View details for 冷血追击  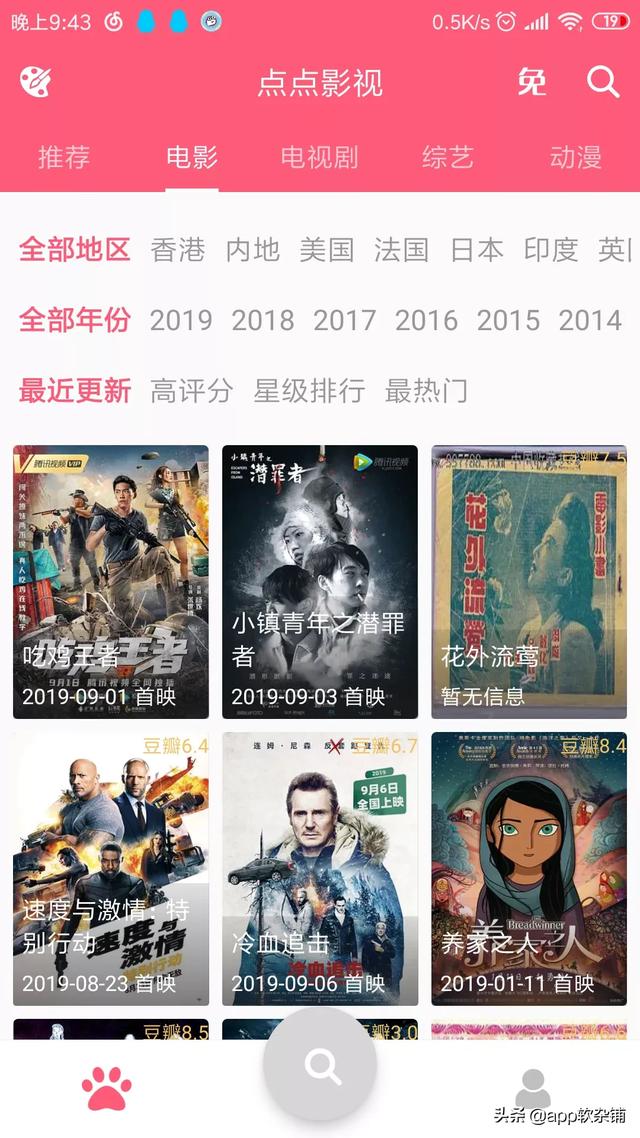320,869
